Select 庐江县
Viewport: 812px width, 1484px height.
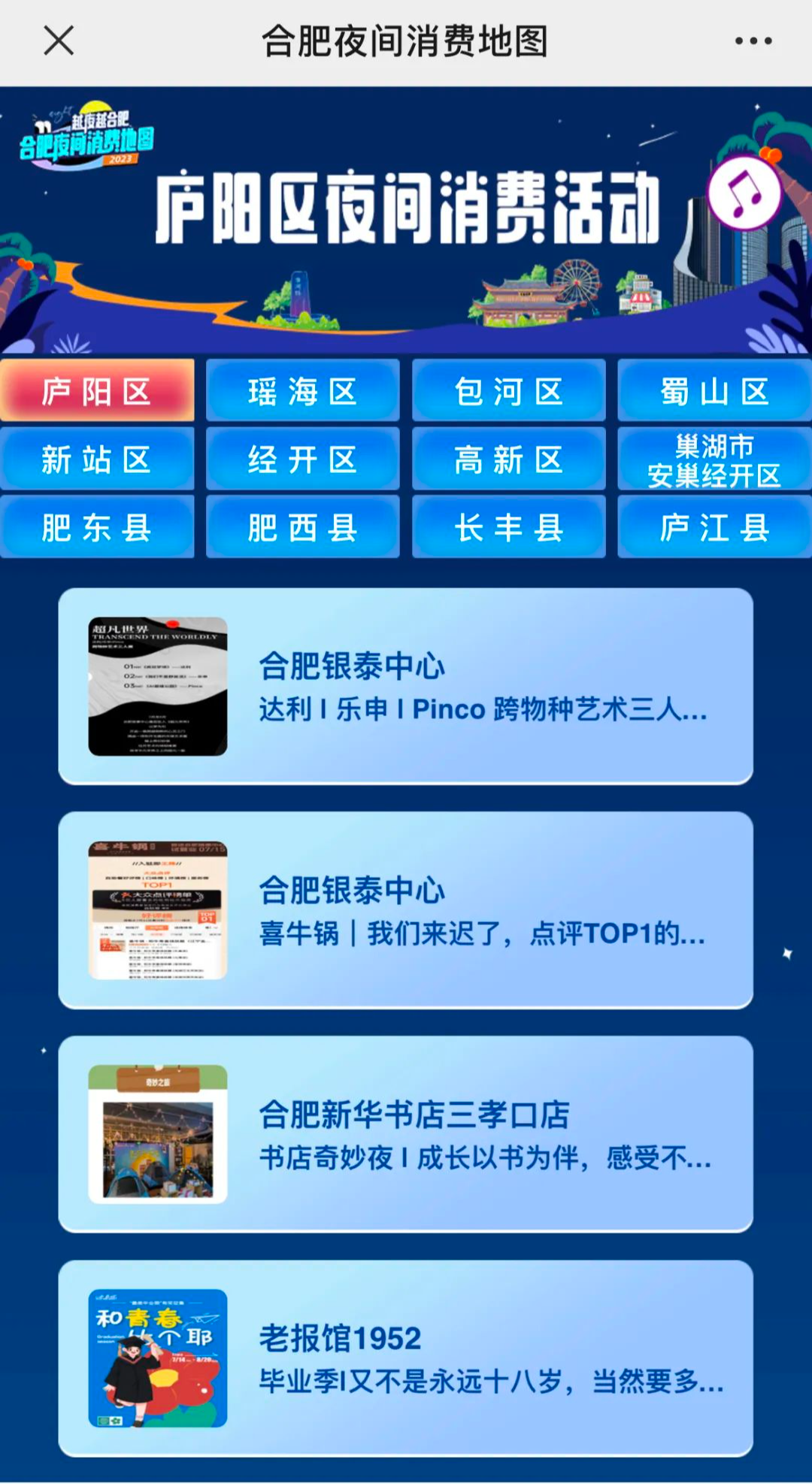coord(714,527)
